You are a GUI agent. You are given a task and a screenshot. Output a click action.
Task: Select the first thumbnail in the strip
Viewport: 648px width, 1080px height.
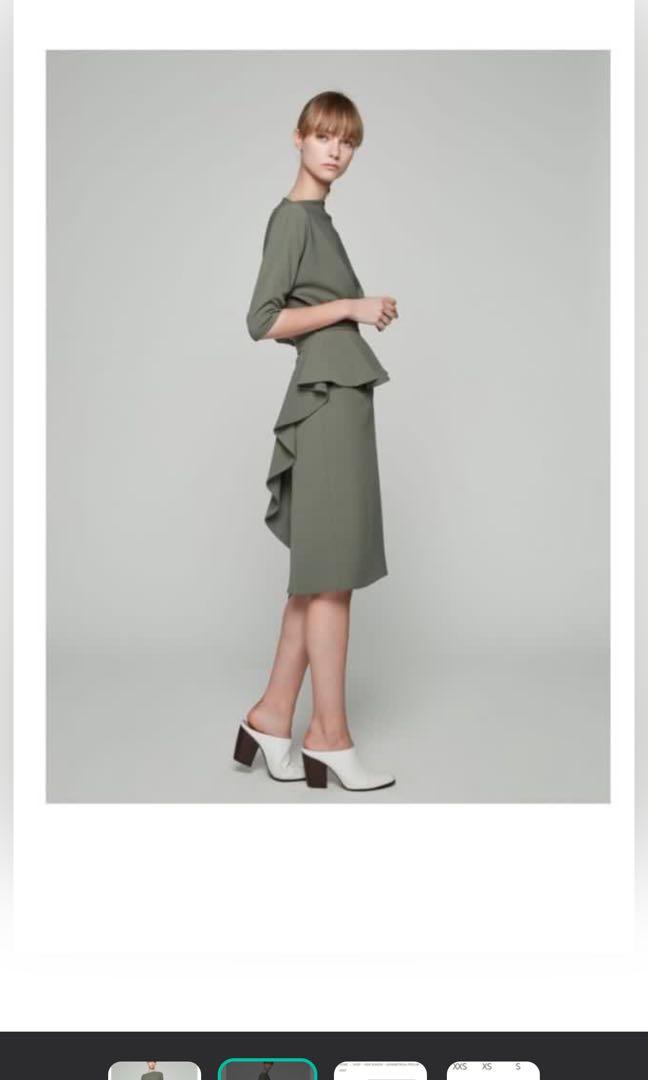point(154,1070)
